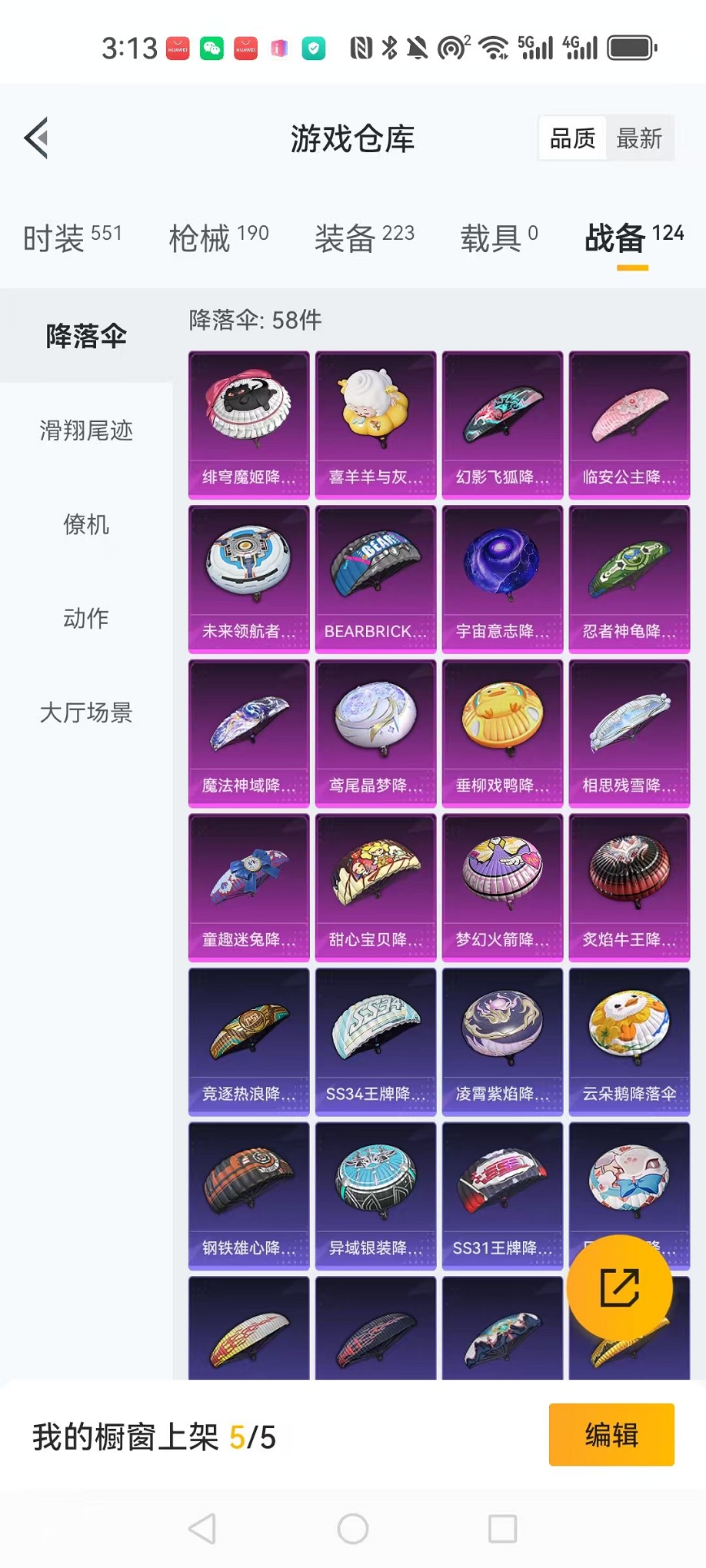Tap the 编辑 button
The height and width of the screenshot is (1568, 706).
click(611, 1435)
